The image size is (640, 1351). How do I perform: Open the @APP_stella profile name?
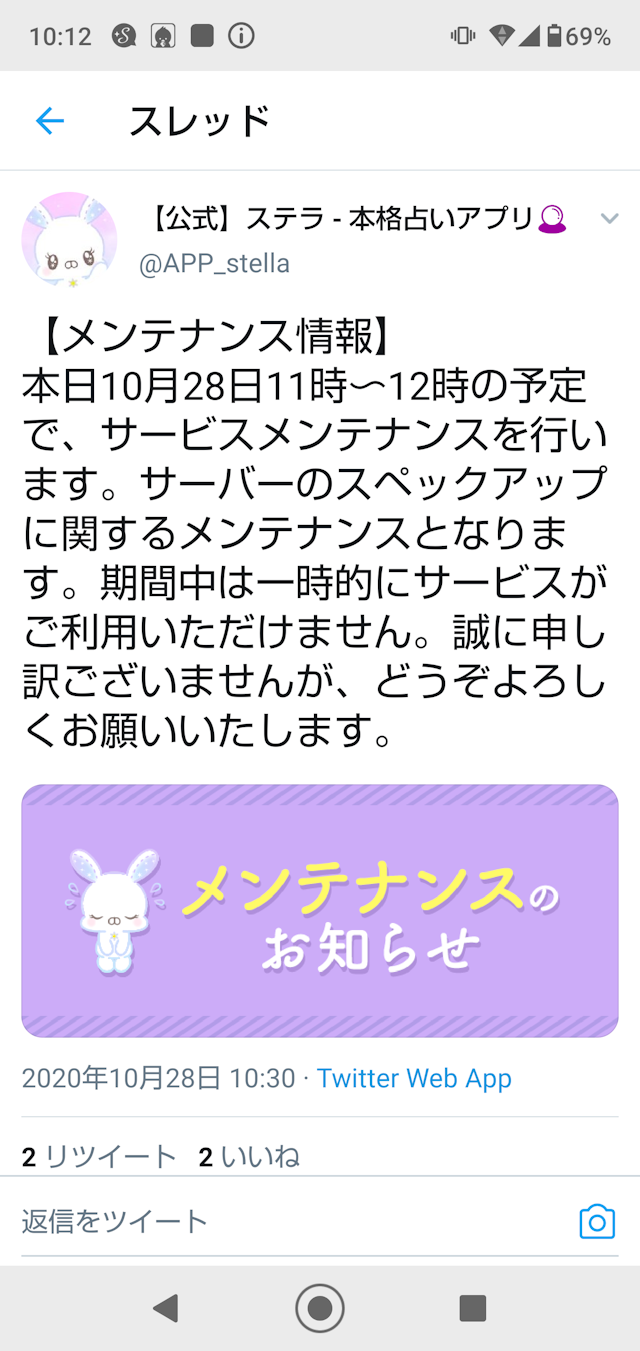point(340,219)
